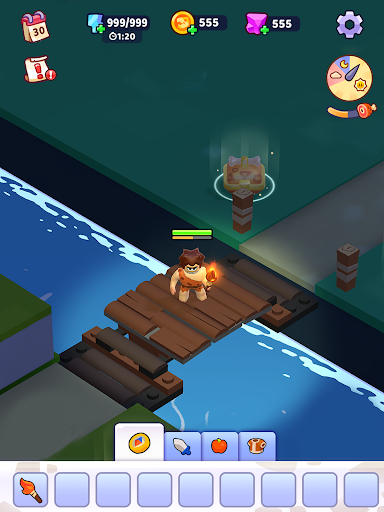
Task: Select the torch inventory slot
Action: pyautogui.click(x=31, y=489)
